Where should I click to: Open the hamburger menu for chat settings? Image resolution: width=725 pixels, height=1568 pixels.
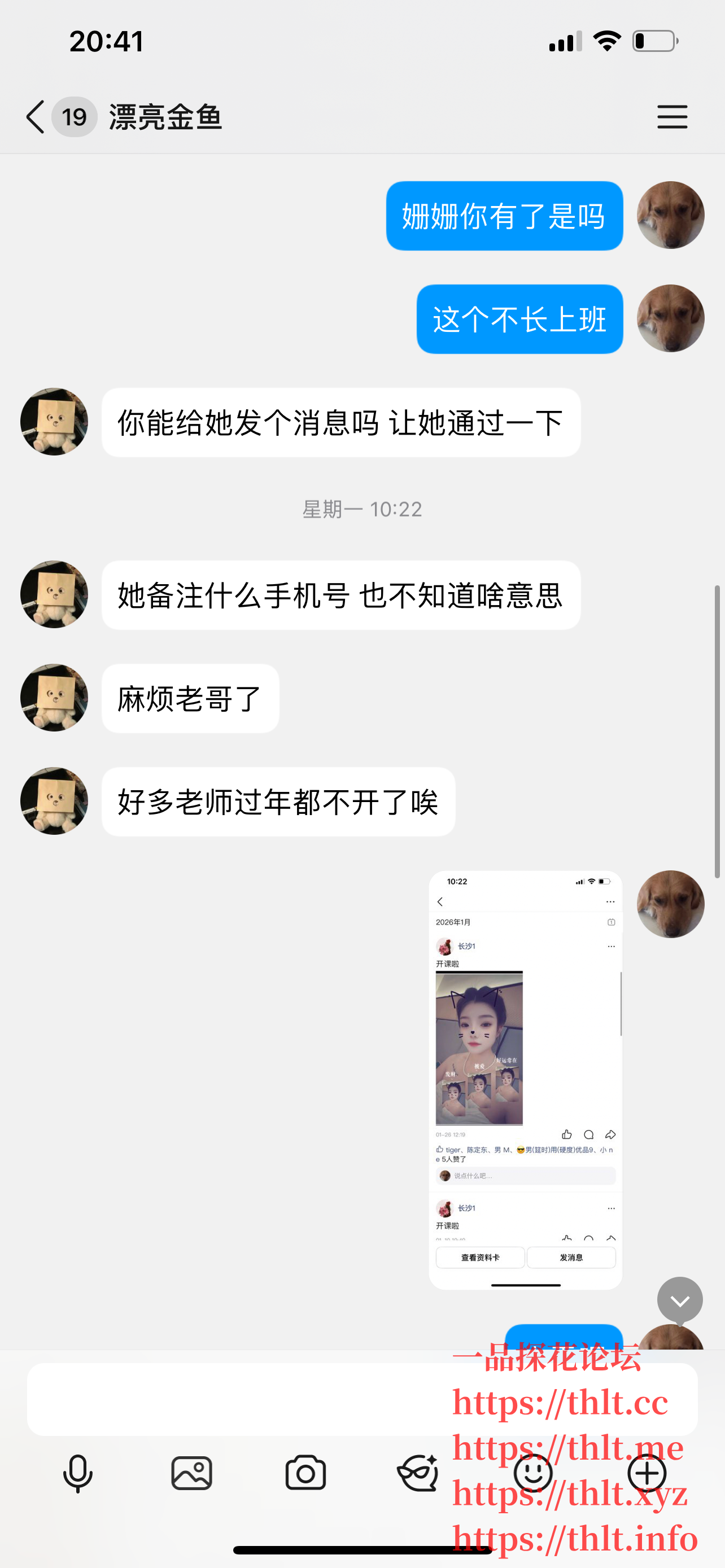[671, 117]
